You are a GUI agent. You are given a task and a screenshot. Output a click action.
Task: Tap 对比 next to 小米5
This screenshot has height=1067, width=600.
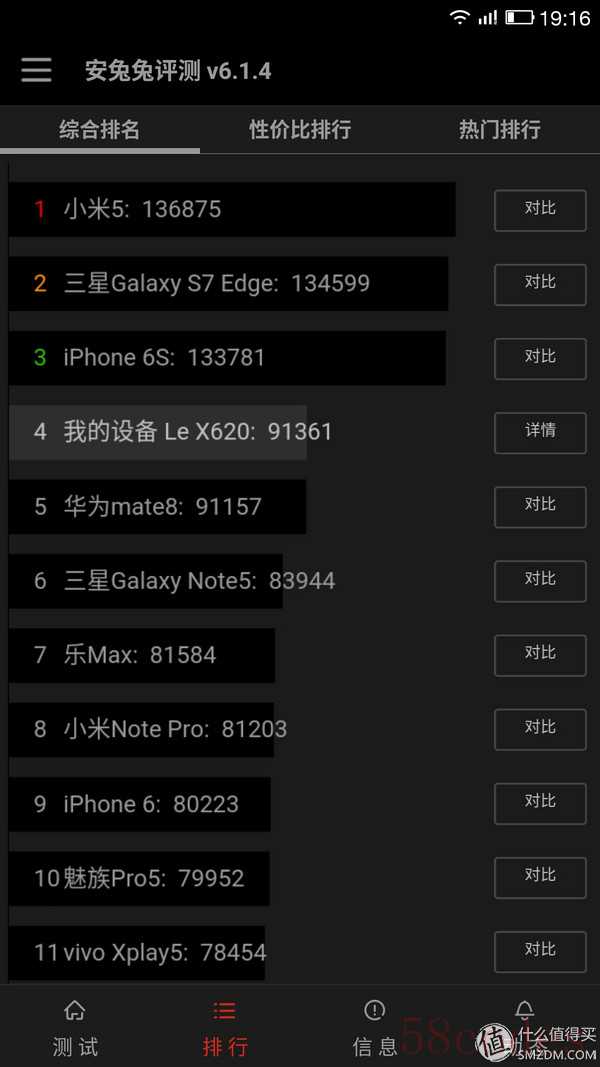pos(540,210)
